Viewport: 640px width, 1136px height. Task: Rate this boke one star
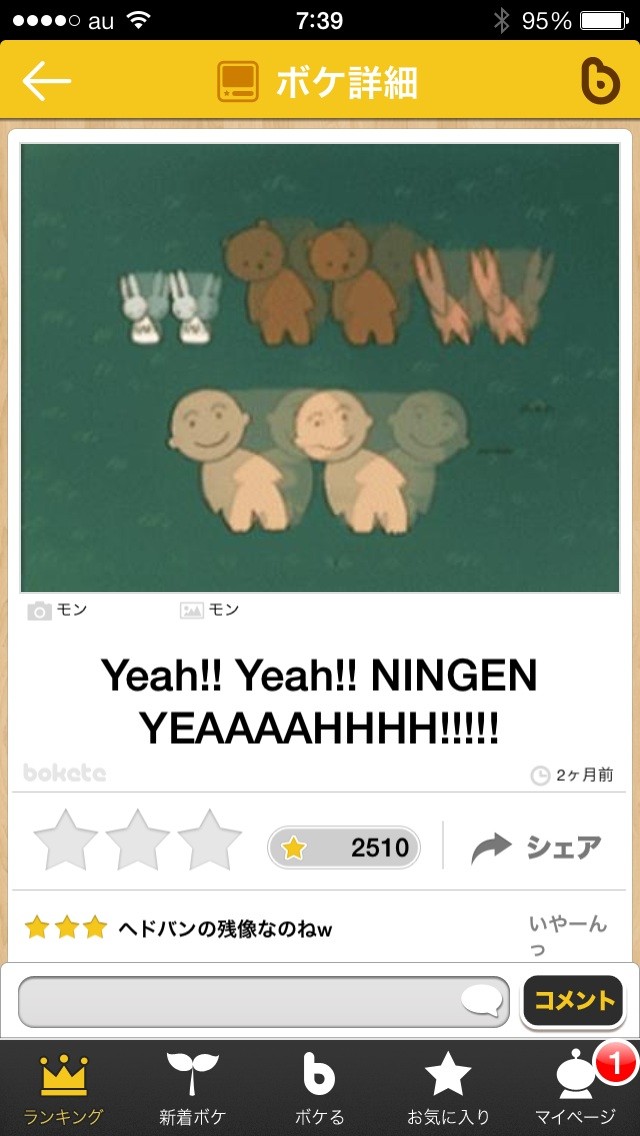[65, 840]
